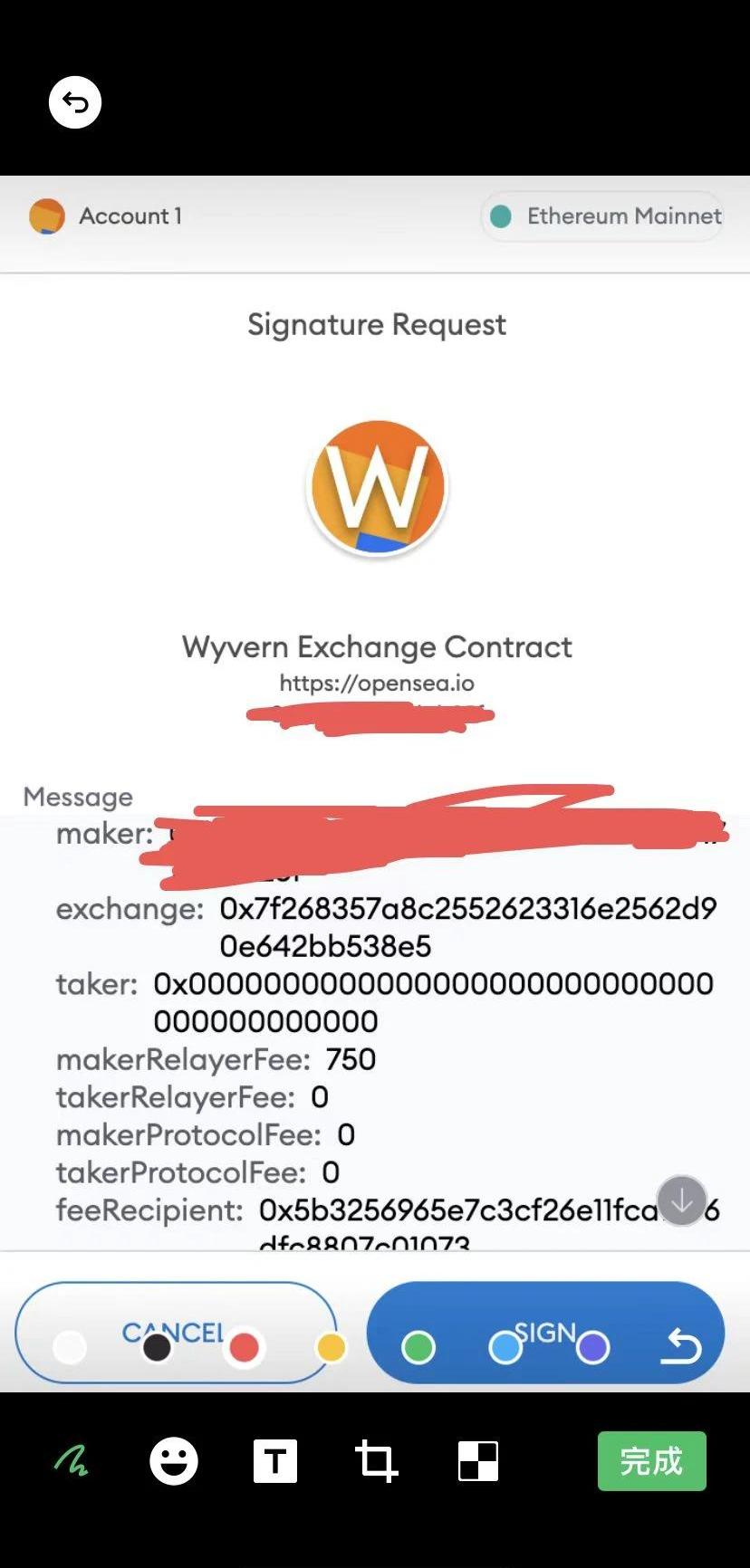Image resolution: width=750 pixels, height=1568 pixels.
Task: Select the blue brush color
Action: tap(505, 1347)
